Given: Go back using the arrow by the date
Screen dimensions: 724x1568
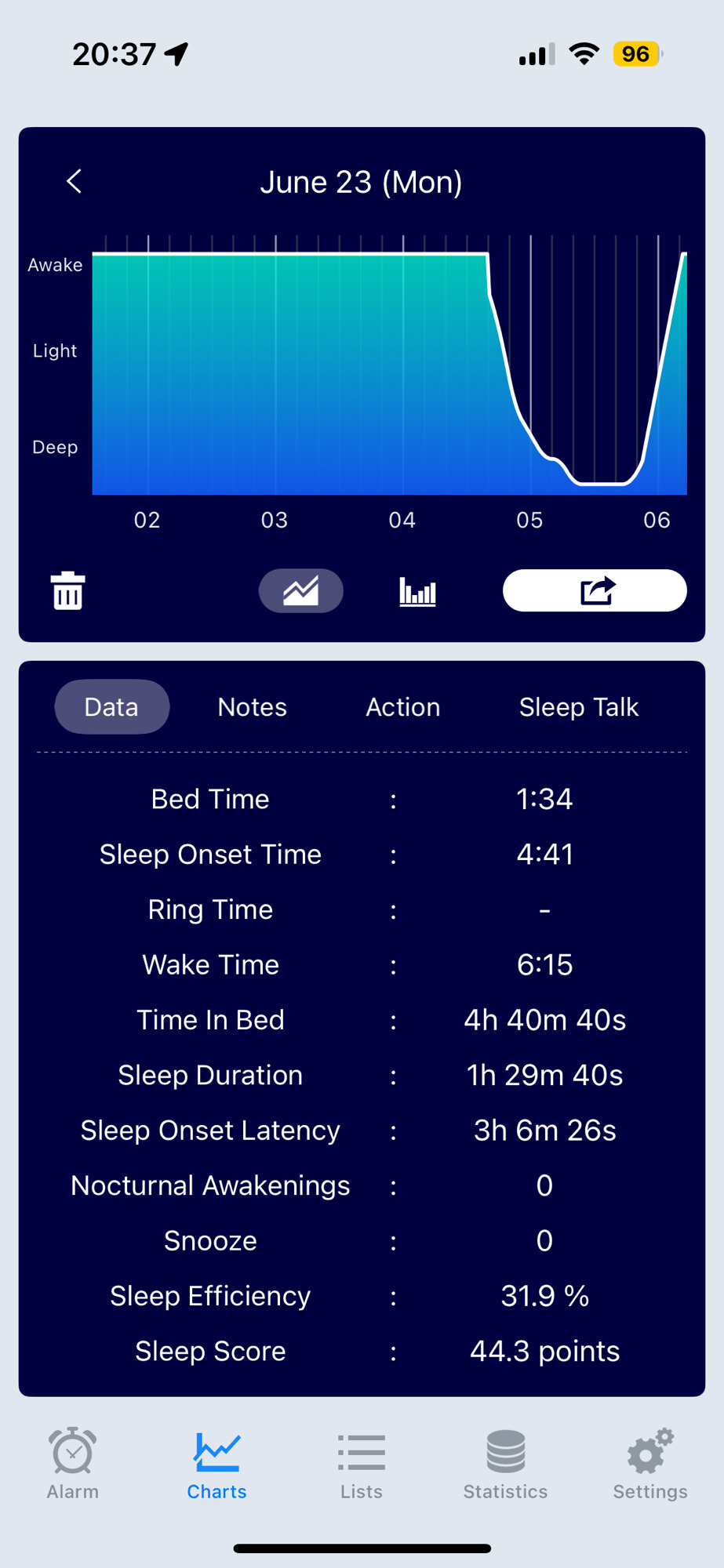Looking at the screenshot, I should pyautogui.click(x=75, y=182).
